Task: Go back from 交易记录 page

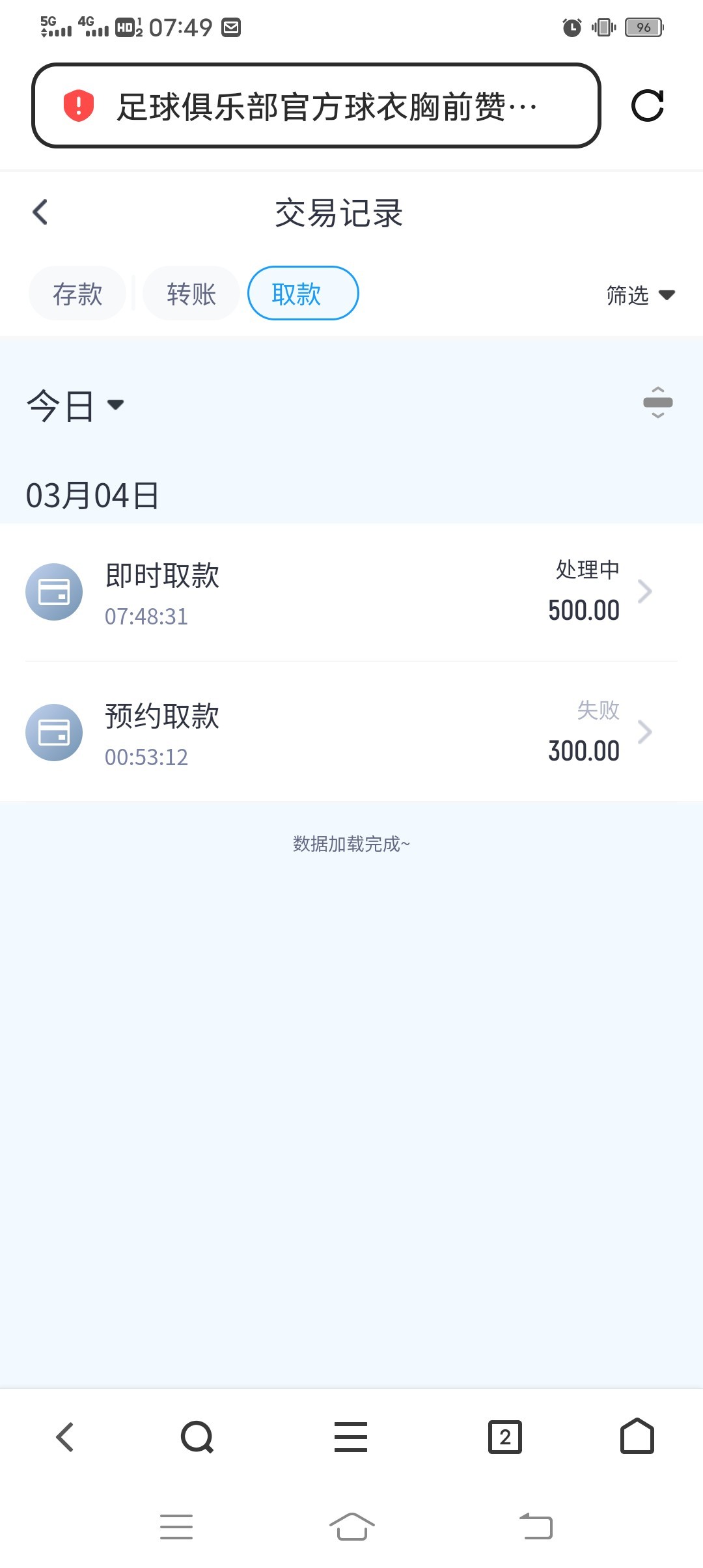Action: pyautogui.click(x=40, y=212)
